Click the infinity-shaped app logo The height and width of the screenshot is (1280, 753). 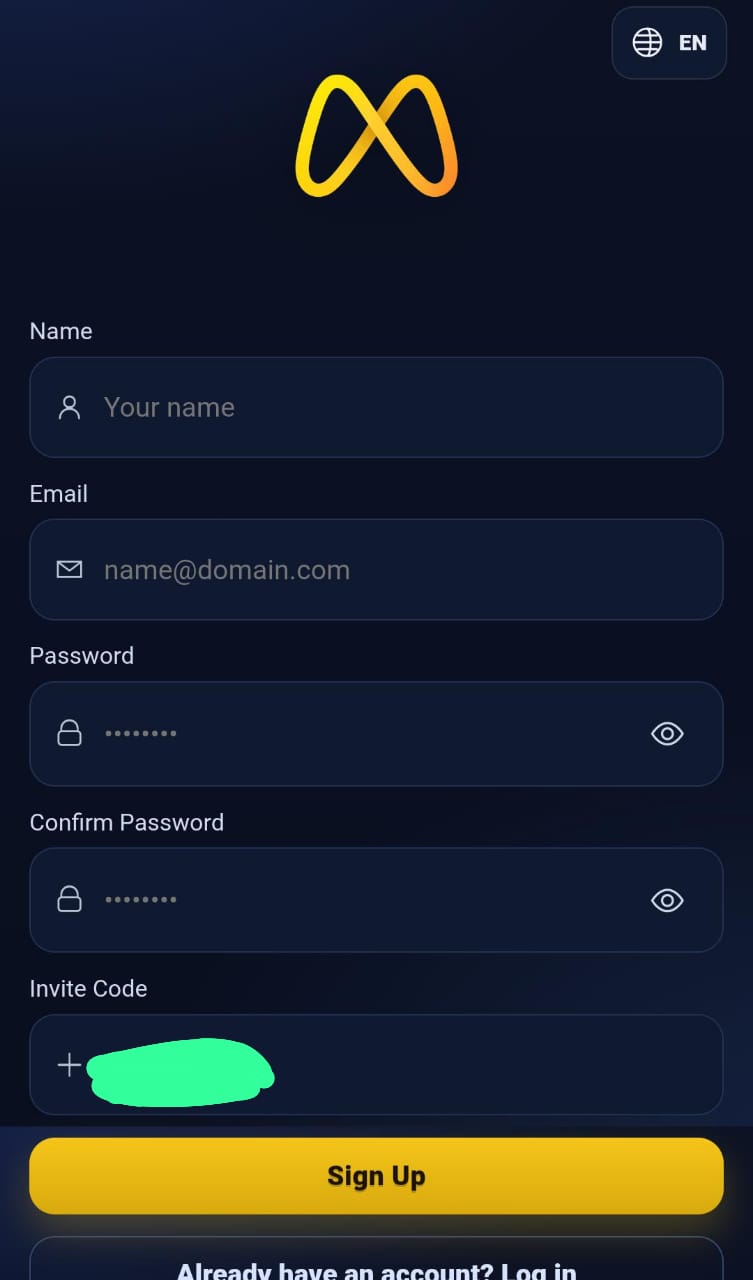[376, 136]
